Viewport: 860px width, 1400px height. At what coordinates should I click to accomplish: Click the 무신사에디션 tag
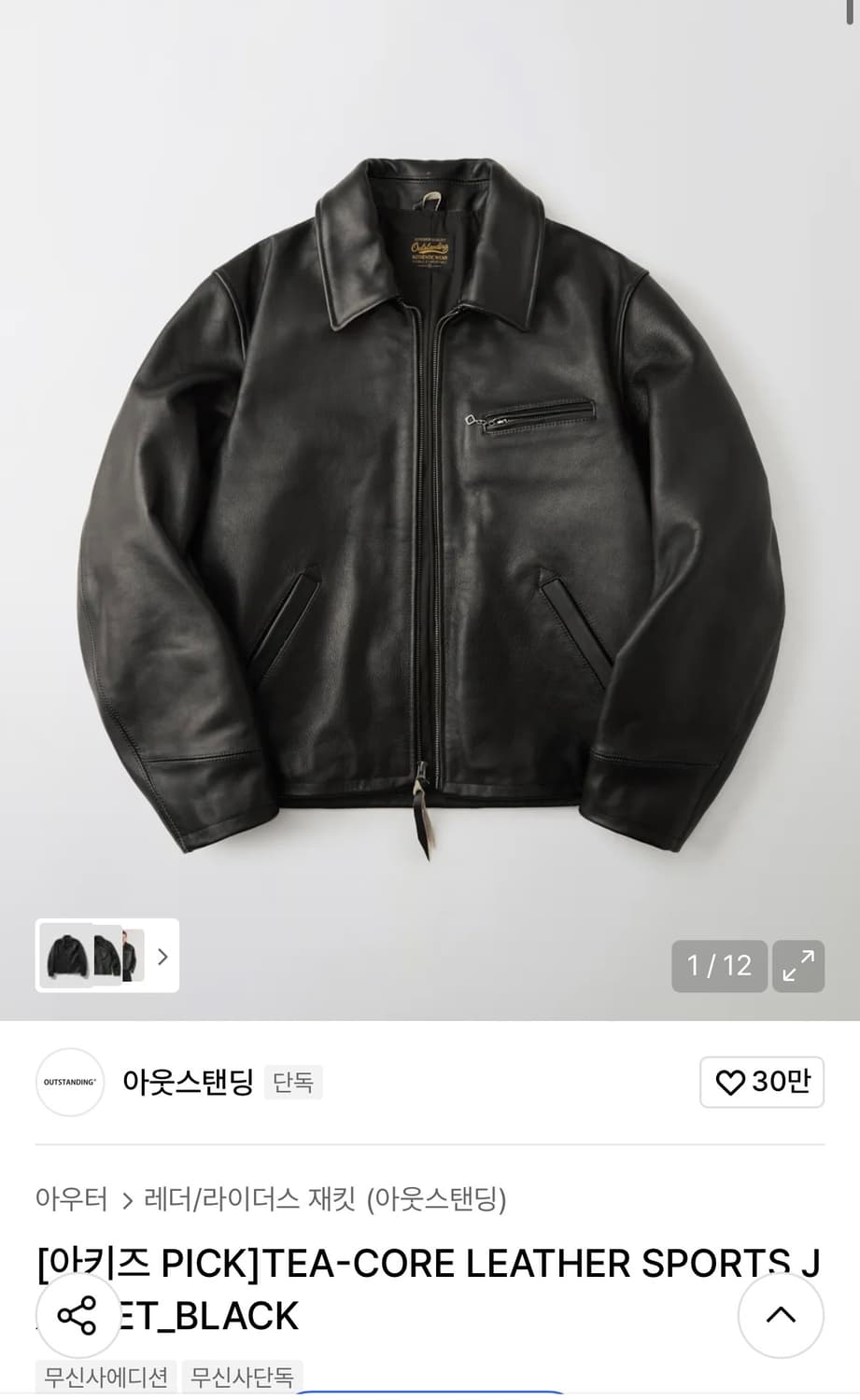click(106, 1376)
